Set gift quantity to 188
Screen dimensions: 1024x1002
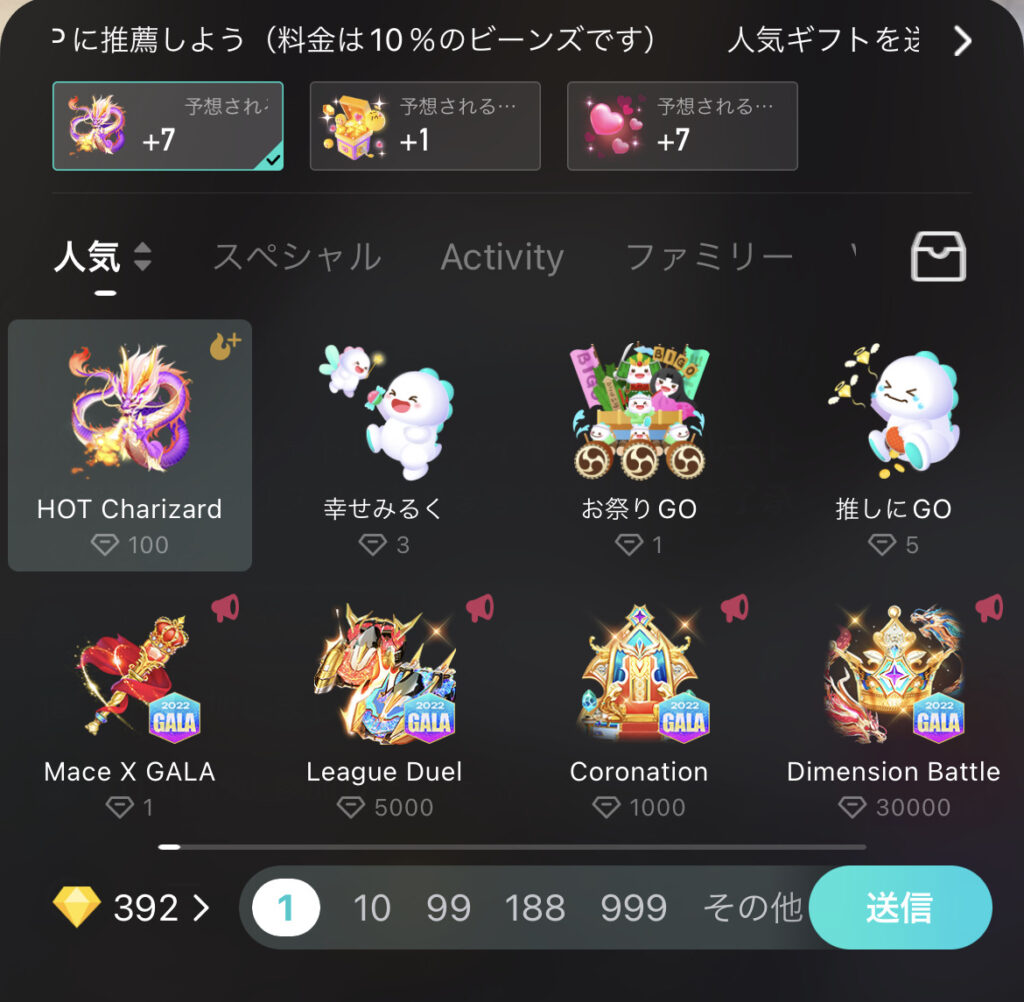pyautogui.click(x=535, y=908)
